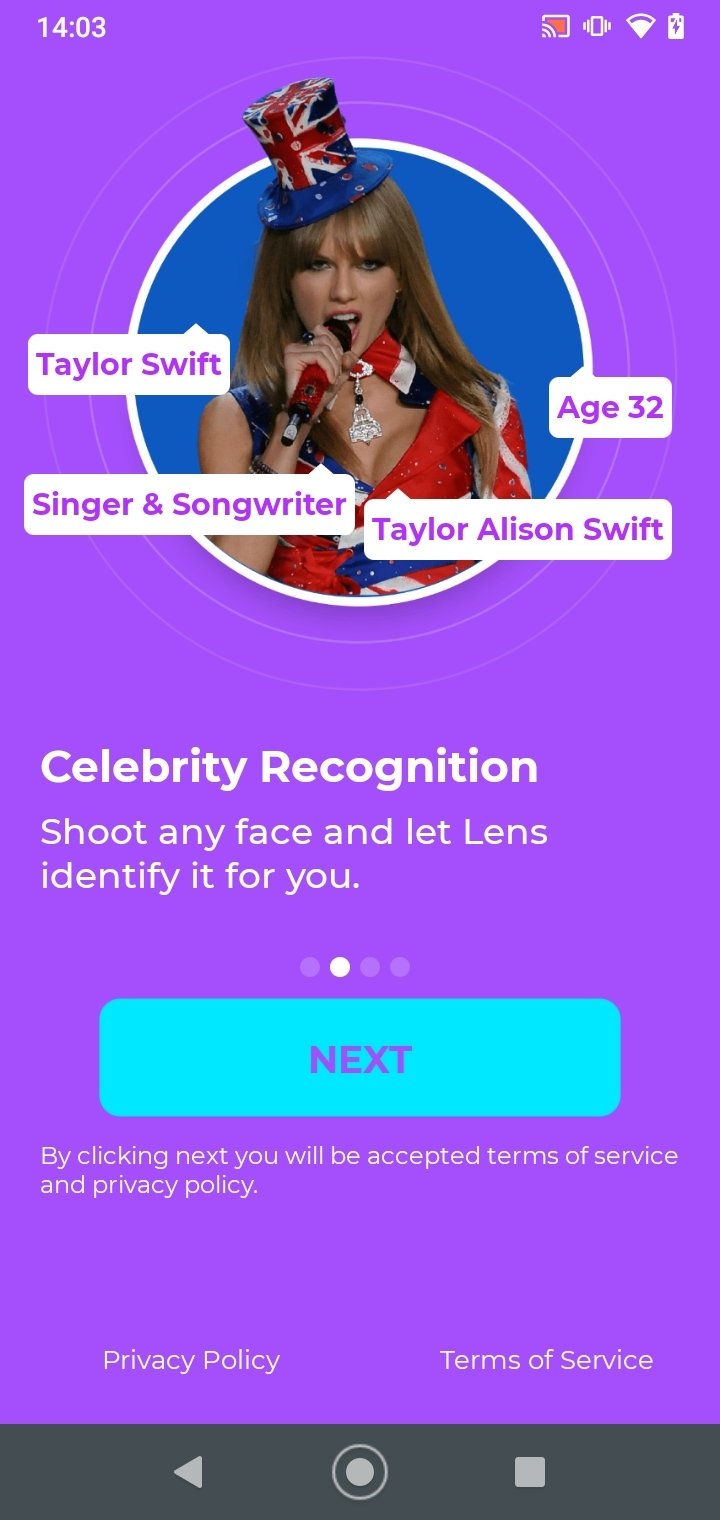Open the Terms of Service link
720x1520 pixels.
tap(546, 1360)
